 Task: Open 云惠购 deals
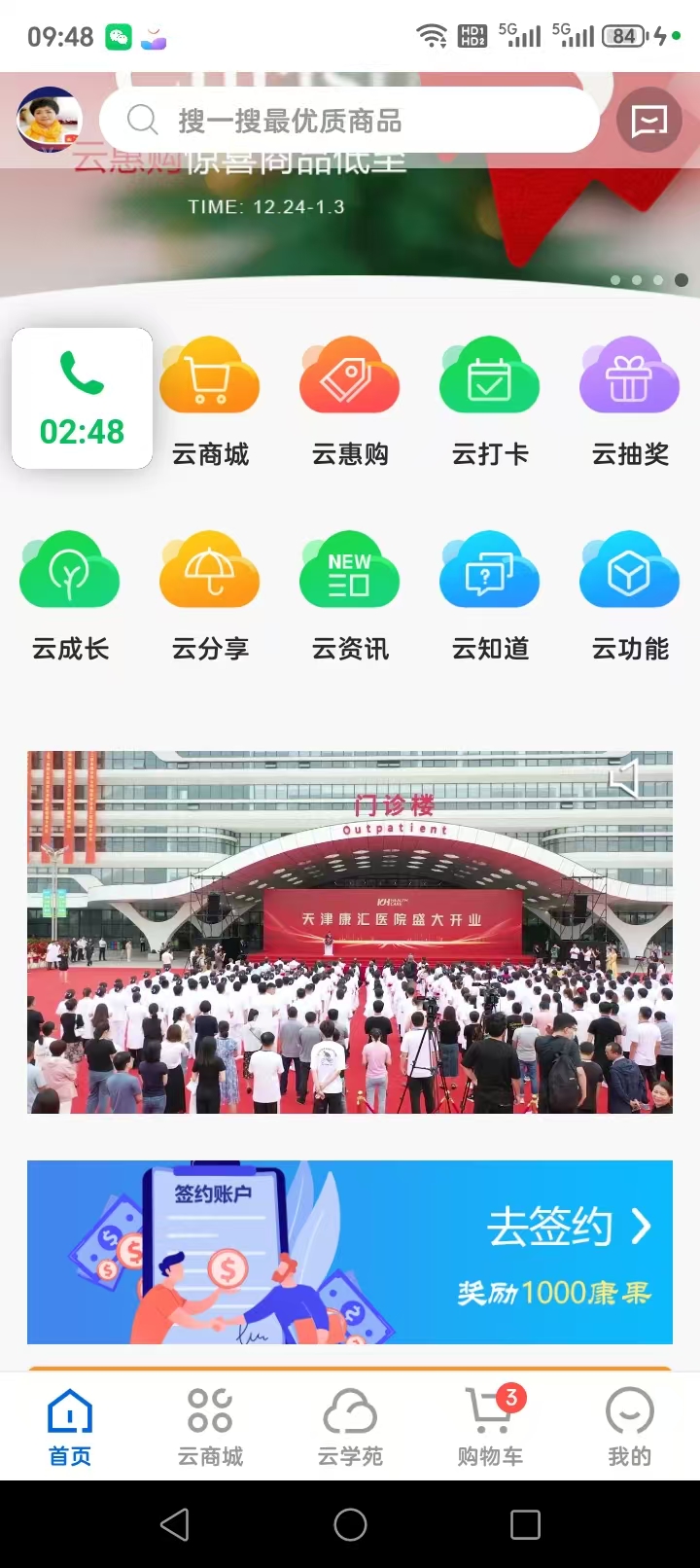coord(350,401)
